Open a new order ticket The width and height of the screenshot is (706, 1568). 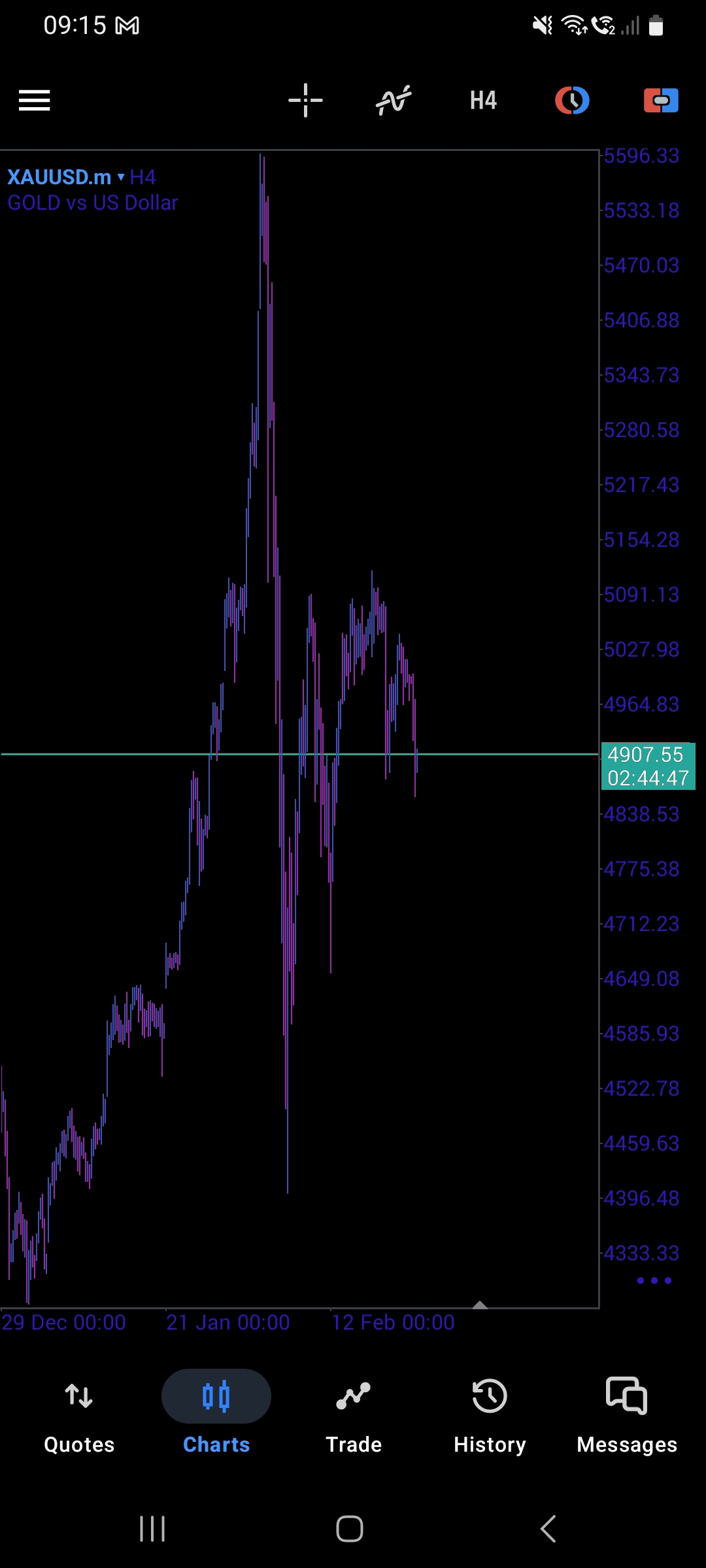click(x=661, y=101)
